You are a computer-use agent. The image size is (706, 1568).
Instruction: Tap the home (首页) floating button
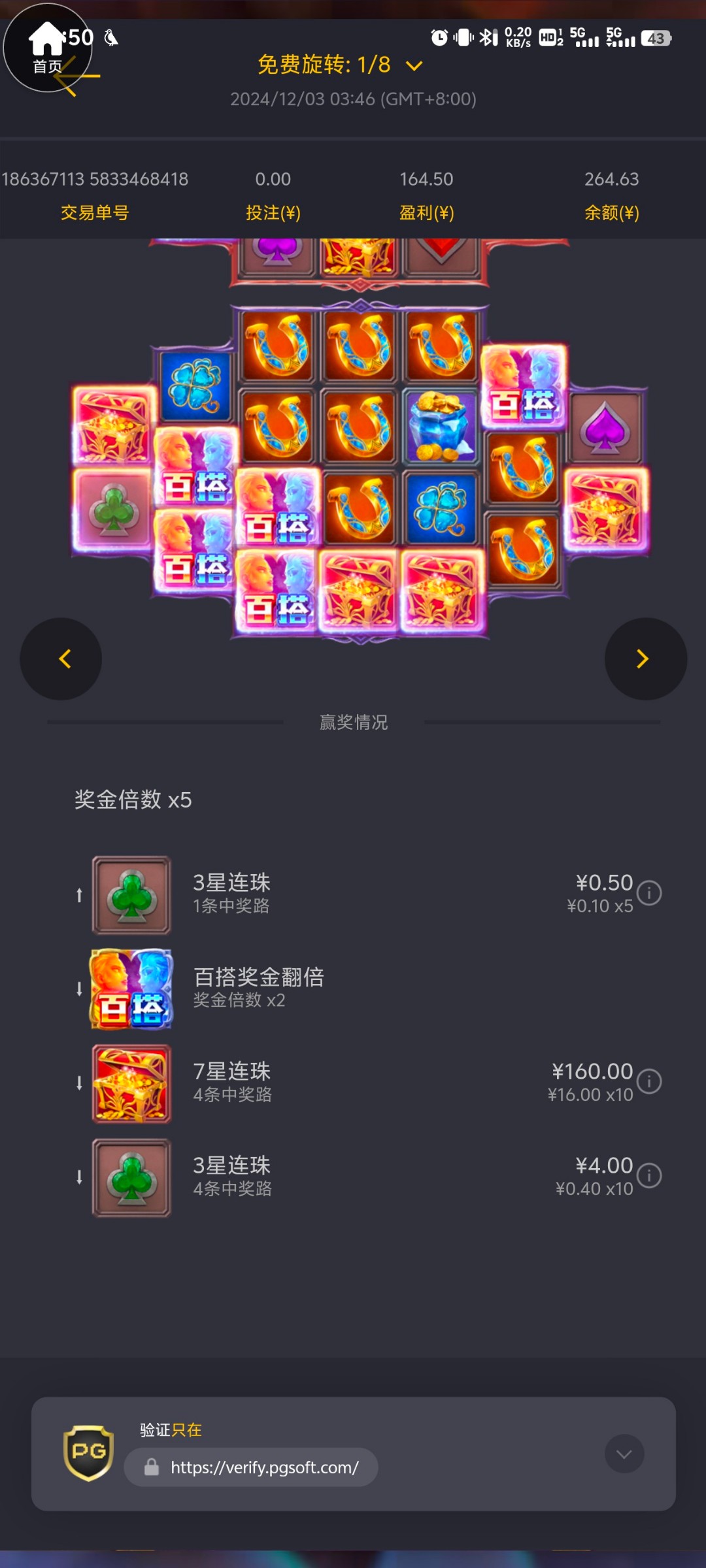click(47, 48)
